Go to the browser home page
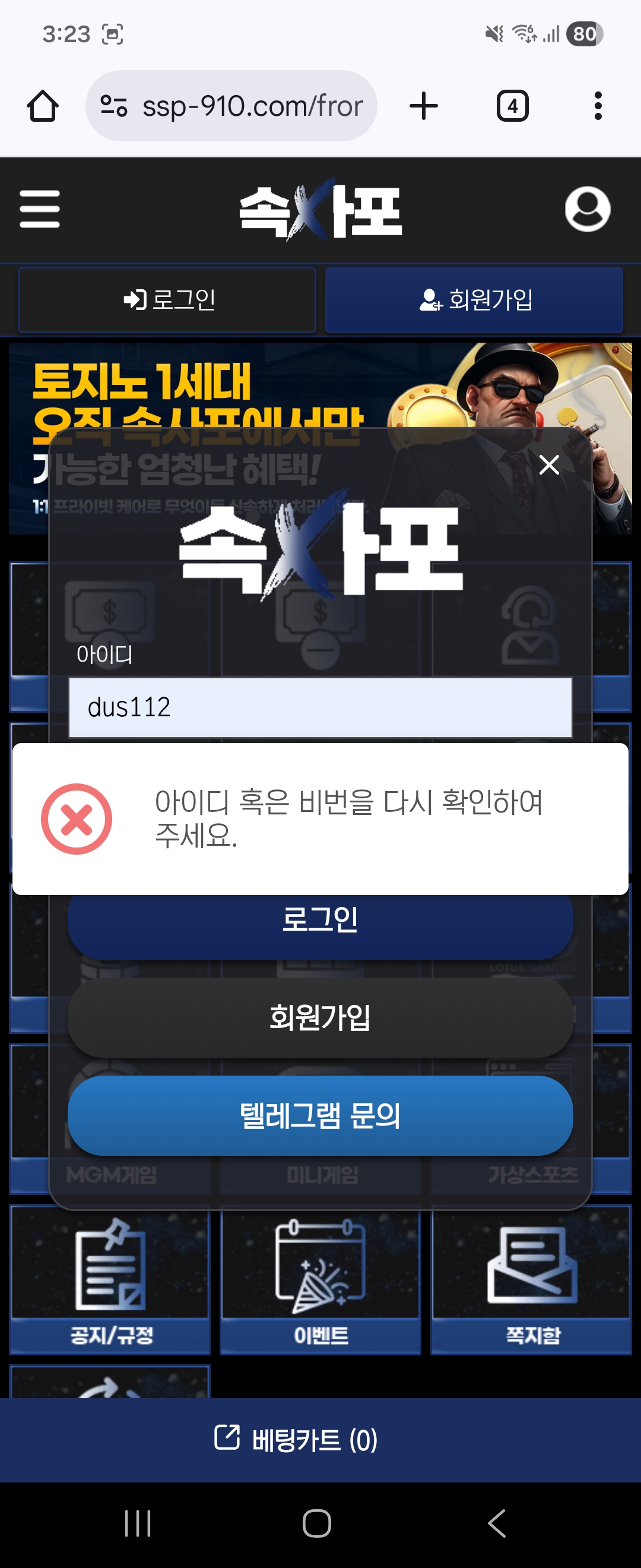 pos(43,106)
